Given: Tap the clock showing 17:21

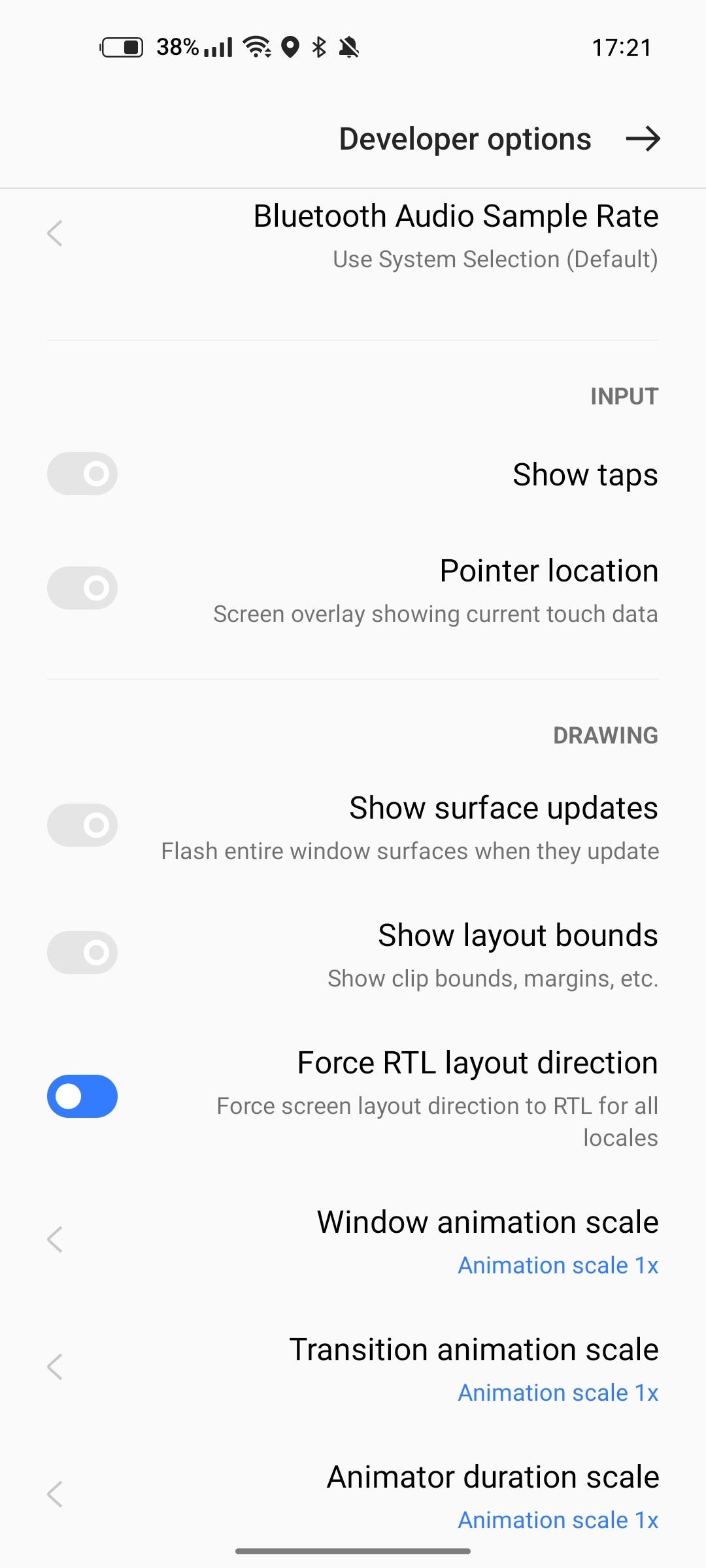Looking at the screenshot, I should [621, 47].
